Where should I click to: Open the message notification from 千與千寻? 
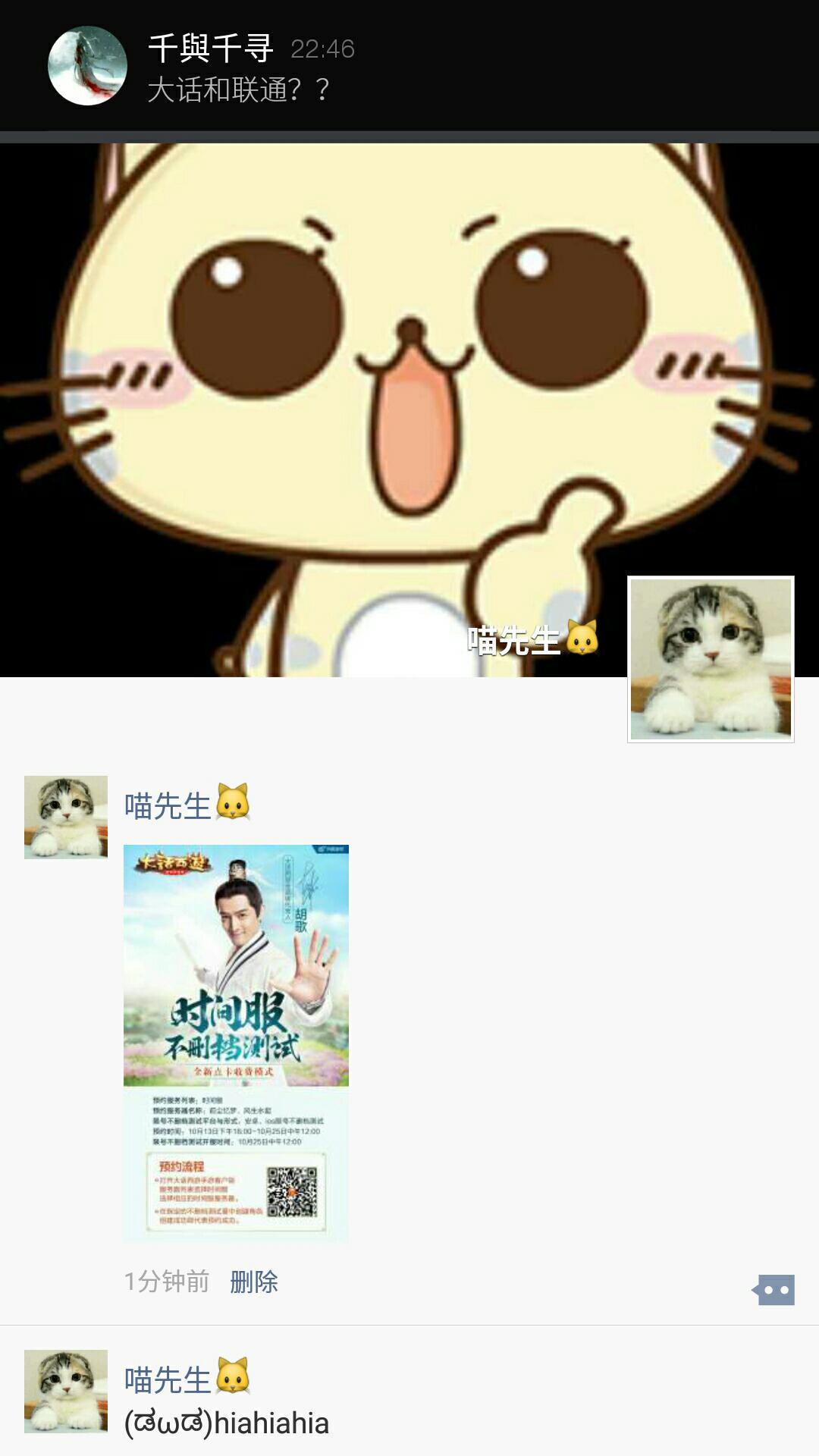tap(409, 67)
